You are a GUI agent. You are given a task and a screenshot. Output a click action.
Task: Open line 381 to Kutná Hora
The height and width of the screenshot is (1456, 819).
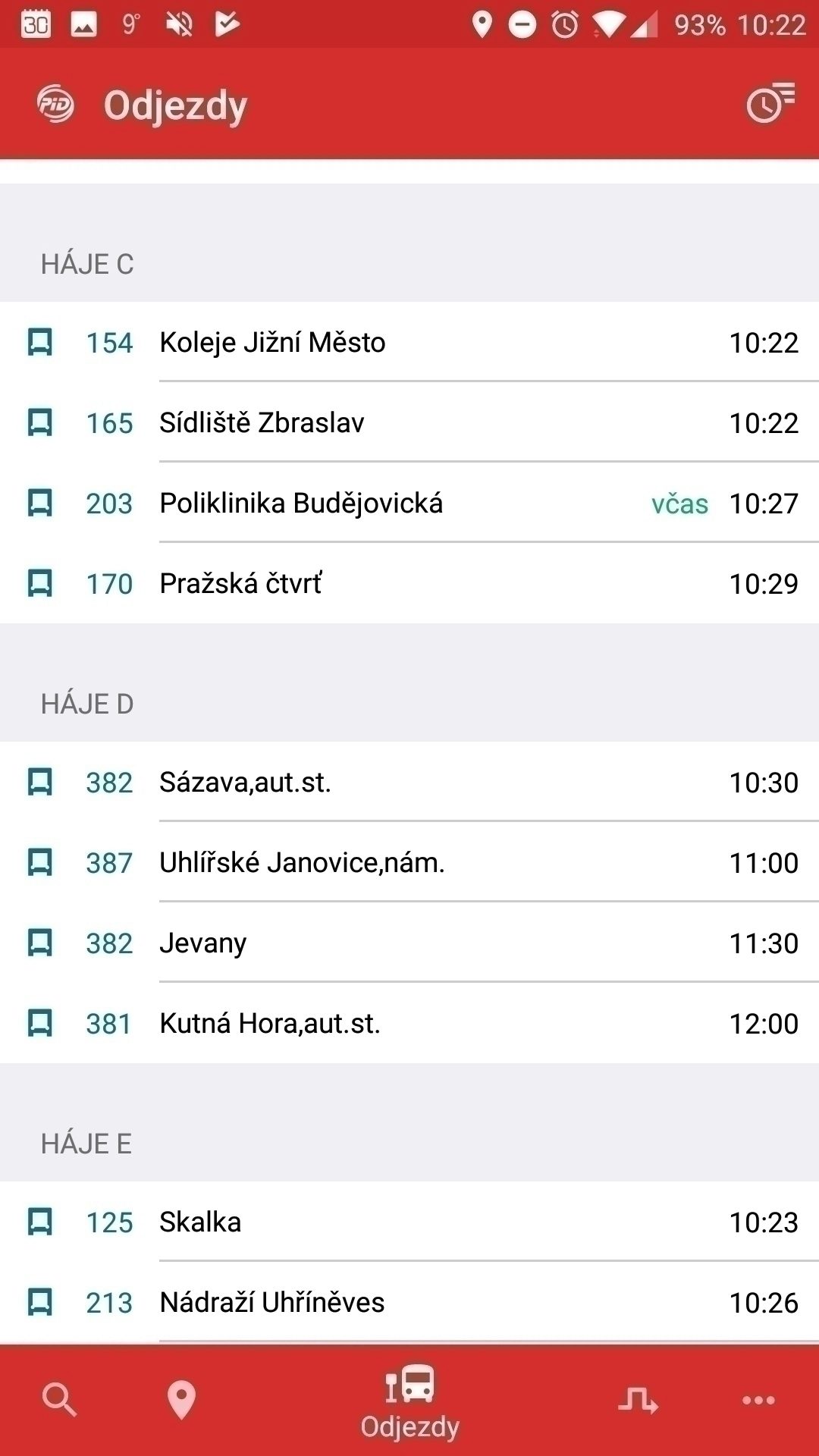[x=409, y=1023]
